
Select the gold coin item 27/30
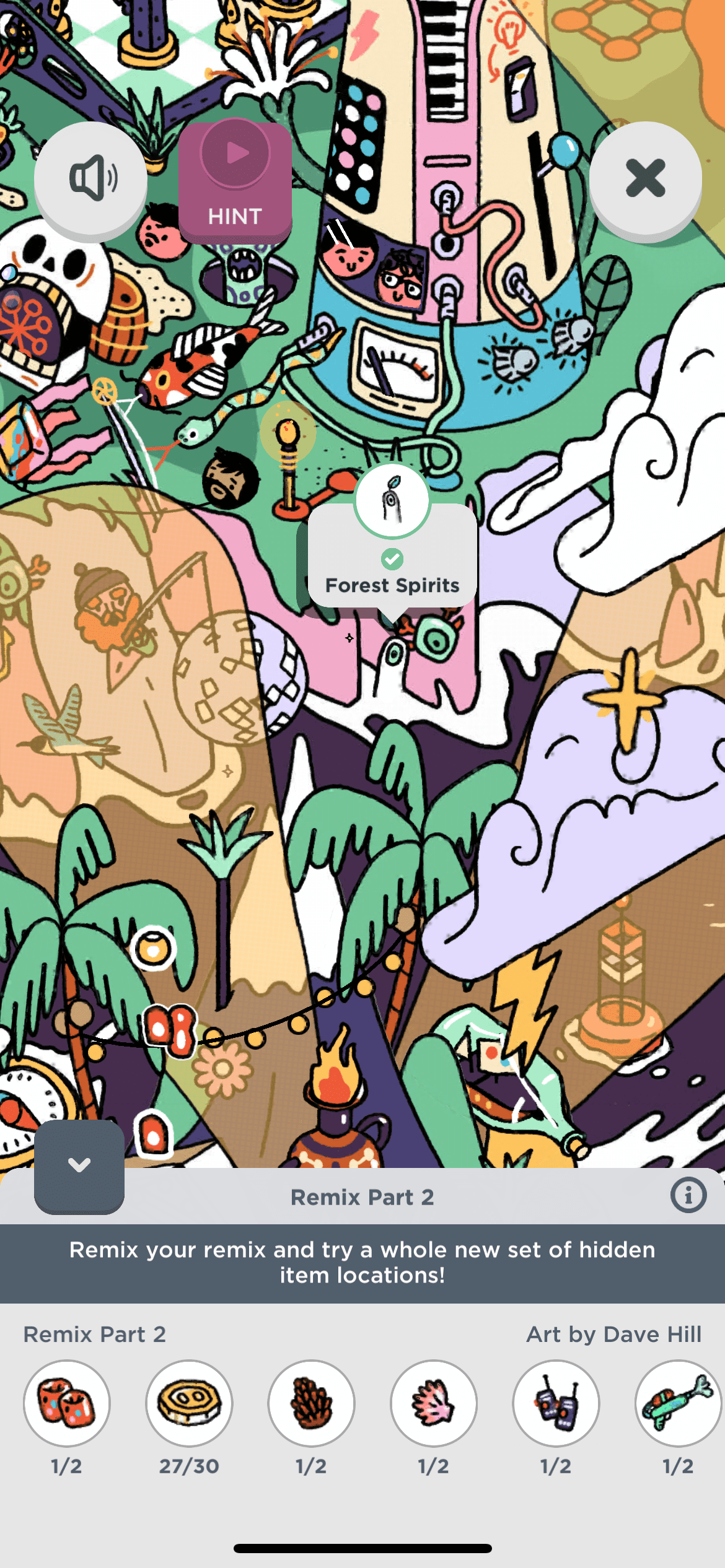[189, 1403]
